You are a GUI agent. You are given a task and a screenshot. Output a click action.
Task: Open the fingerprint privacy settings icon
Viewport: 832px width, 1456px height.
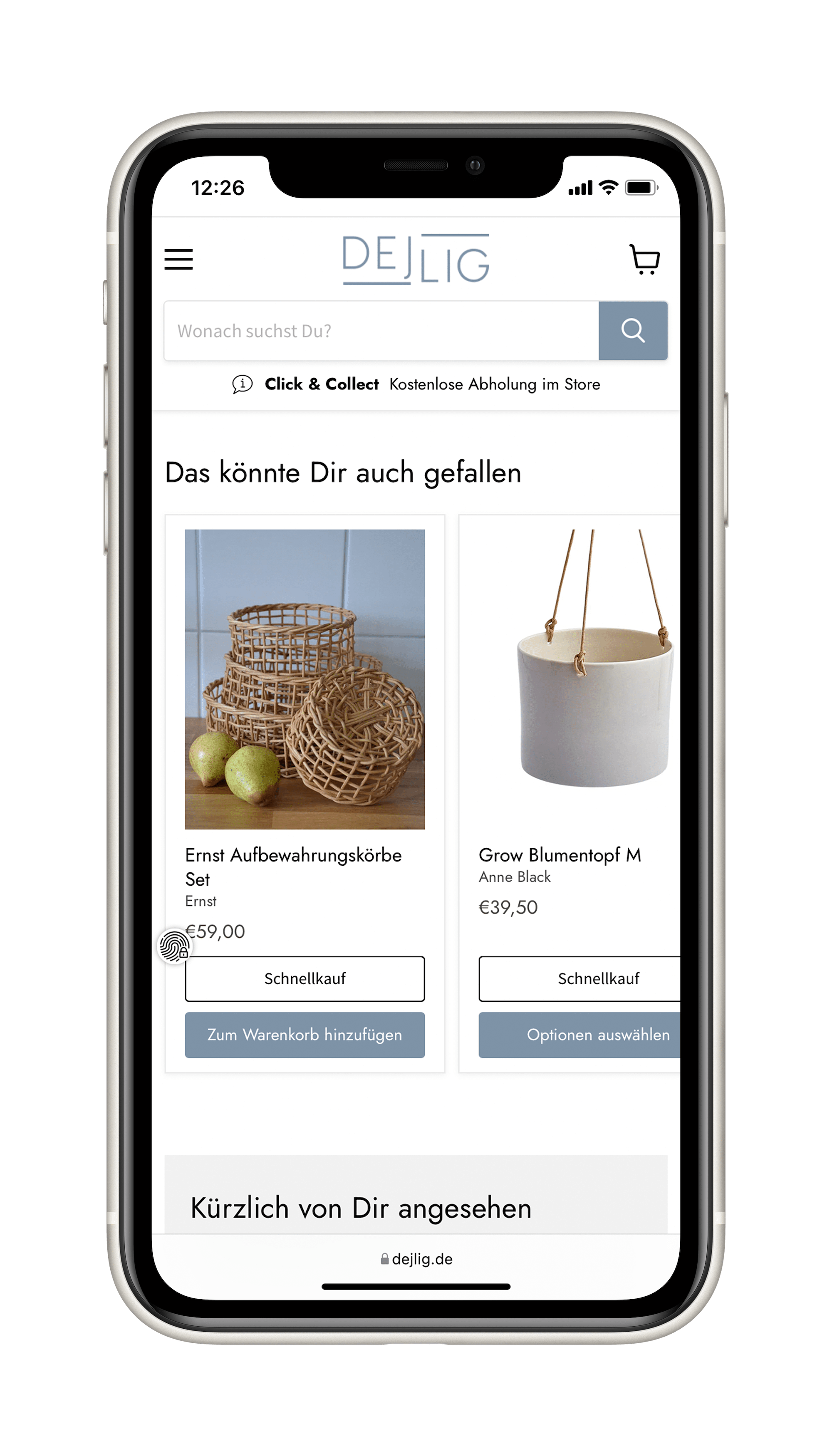tap(174, 947)
